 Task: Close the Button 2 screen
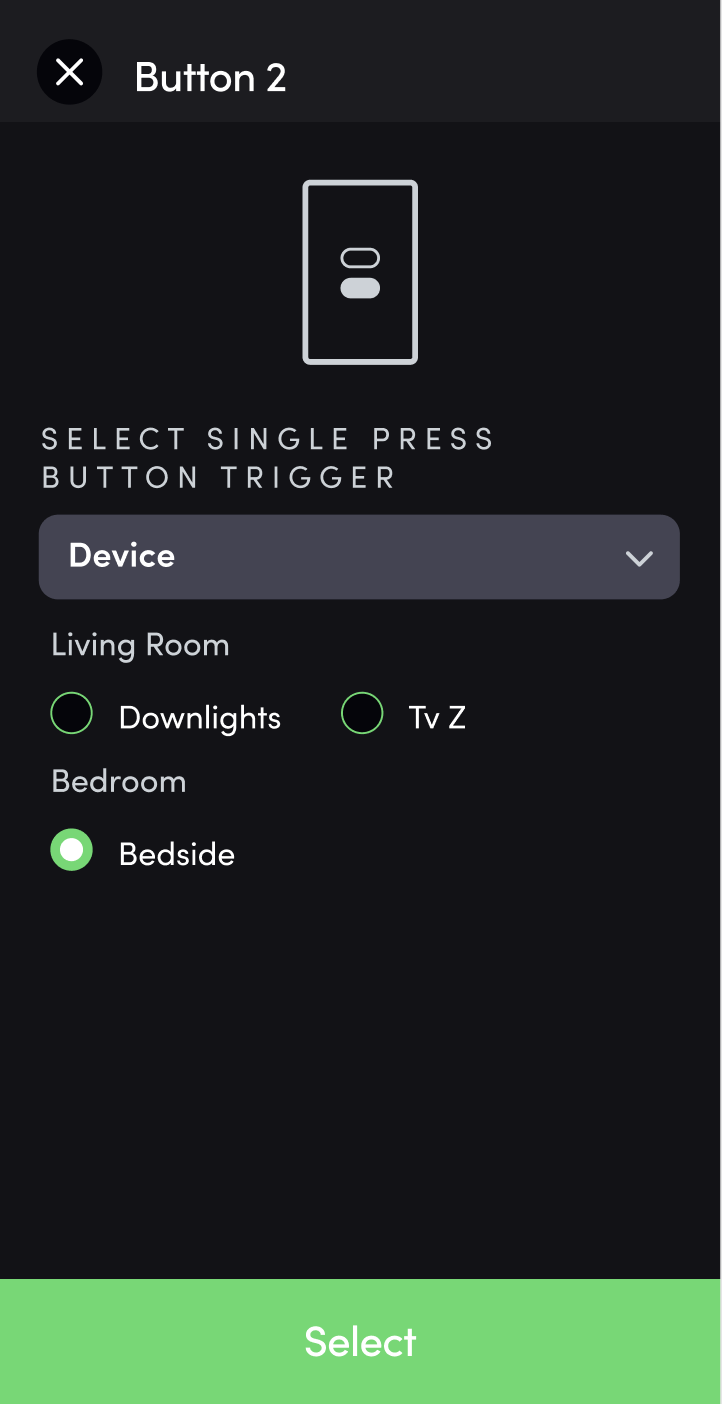coord(69,72)
